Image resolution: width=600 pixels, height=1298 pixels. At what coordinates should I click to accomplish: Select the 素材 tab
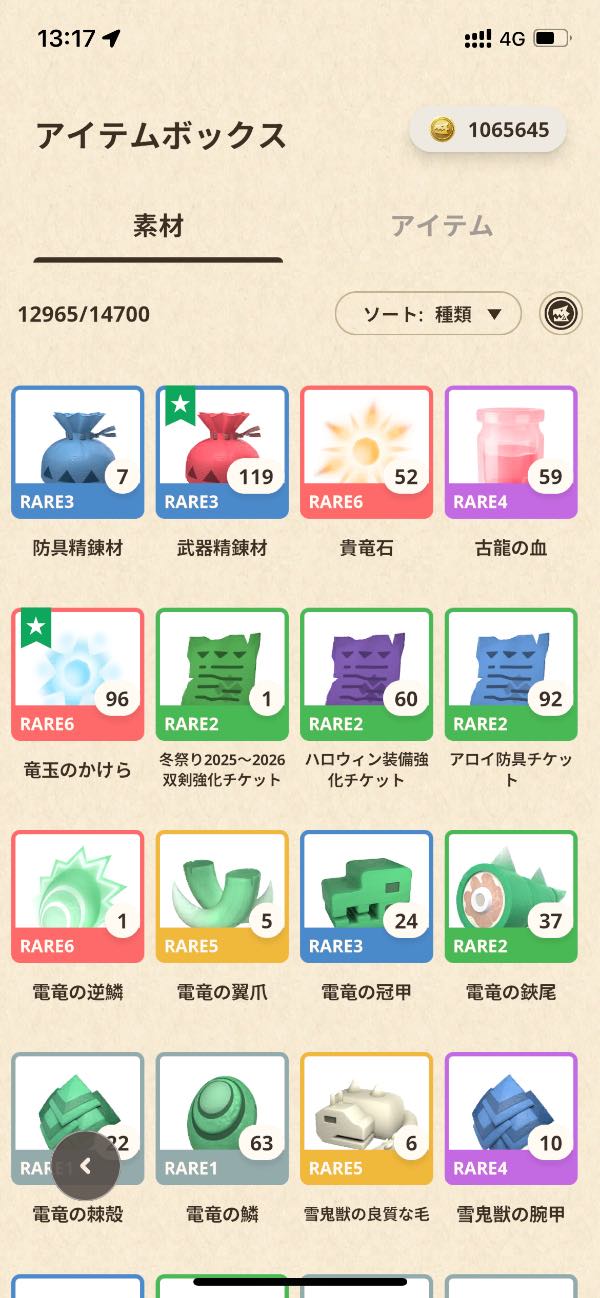158,225
